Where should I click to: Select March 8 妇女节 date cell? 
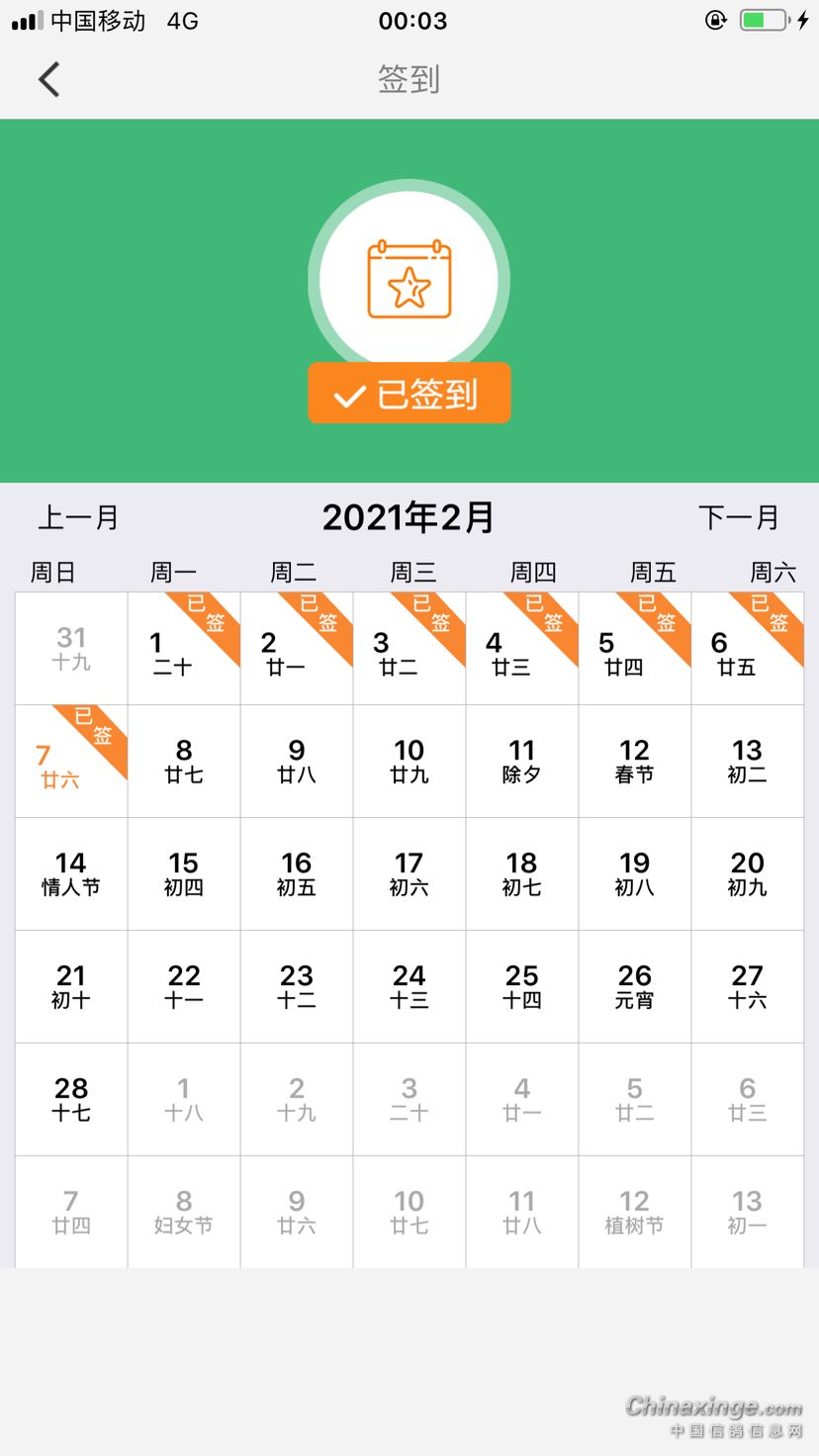(x=184, y=1213)
